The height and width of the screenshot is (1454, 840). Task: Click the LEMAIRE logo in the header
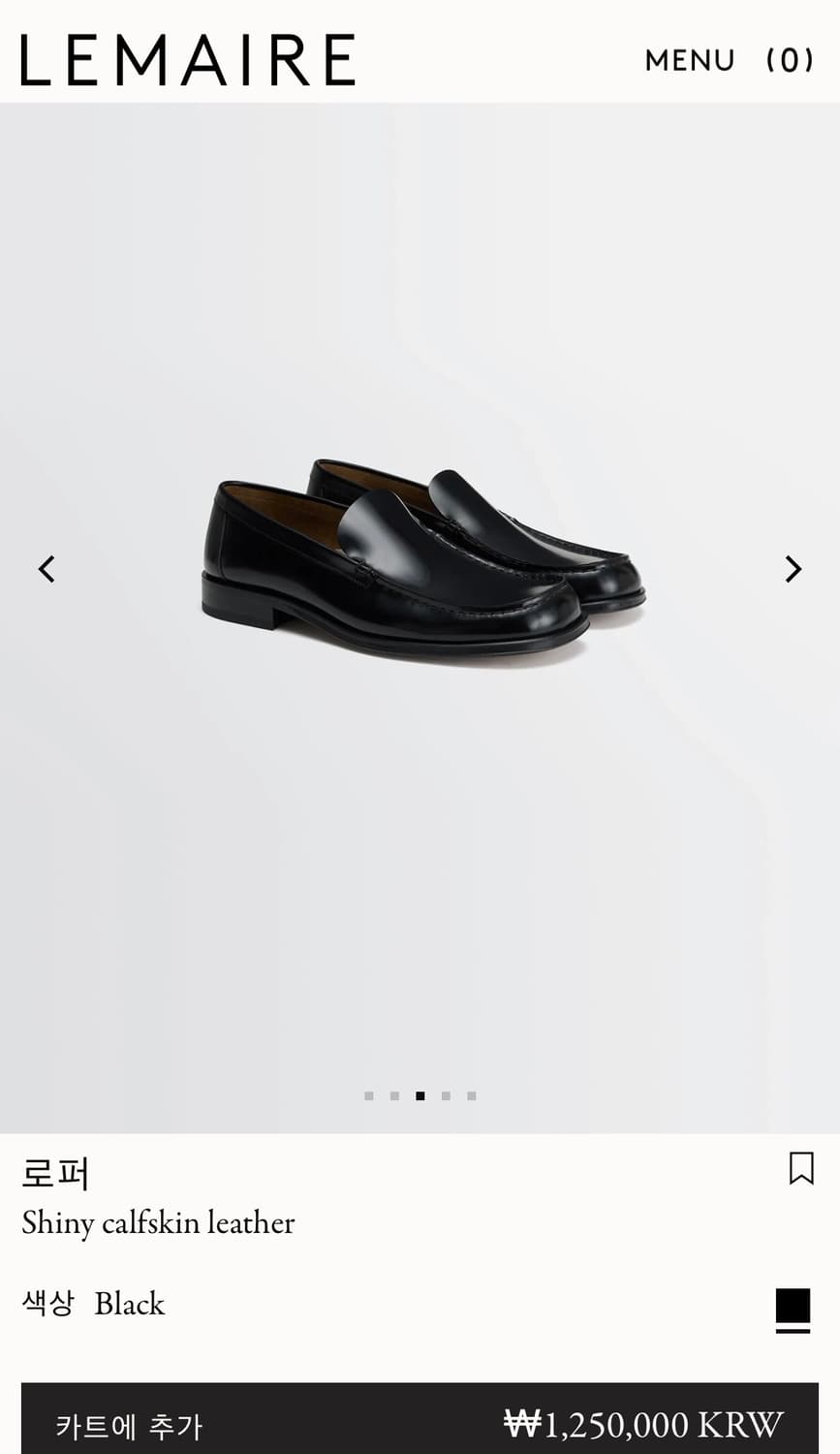(187, 59)
